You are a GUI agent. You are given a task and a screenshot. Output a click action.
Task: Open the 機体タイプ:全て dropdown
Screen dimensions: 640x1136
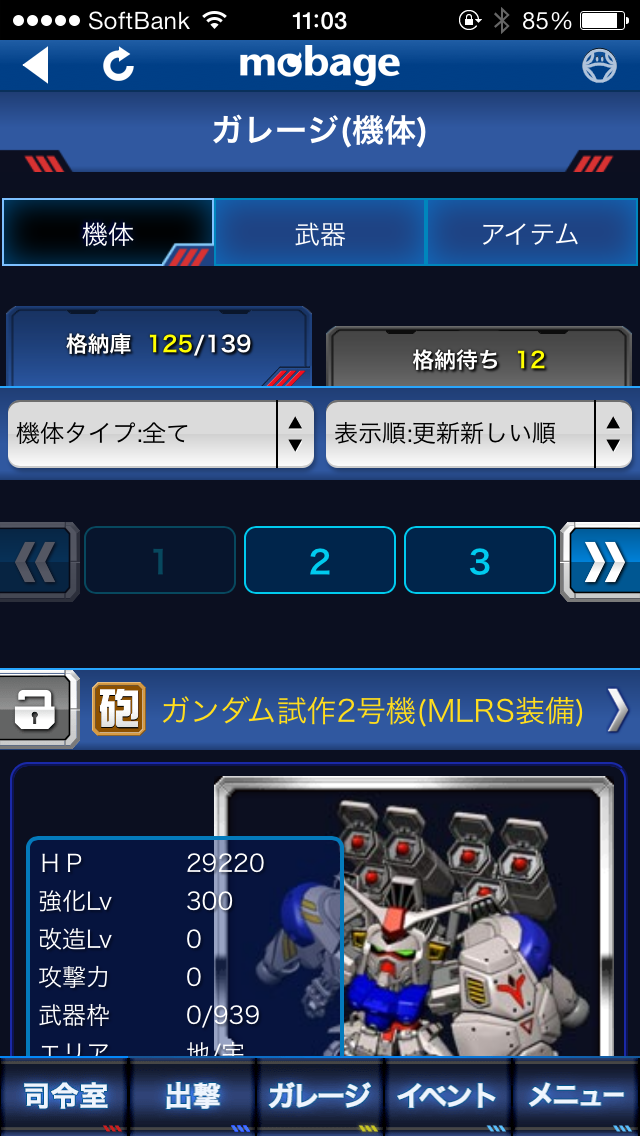point(160,434)
